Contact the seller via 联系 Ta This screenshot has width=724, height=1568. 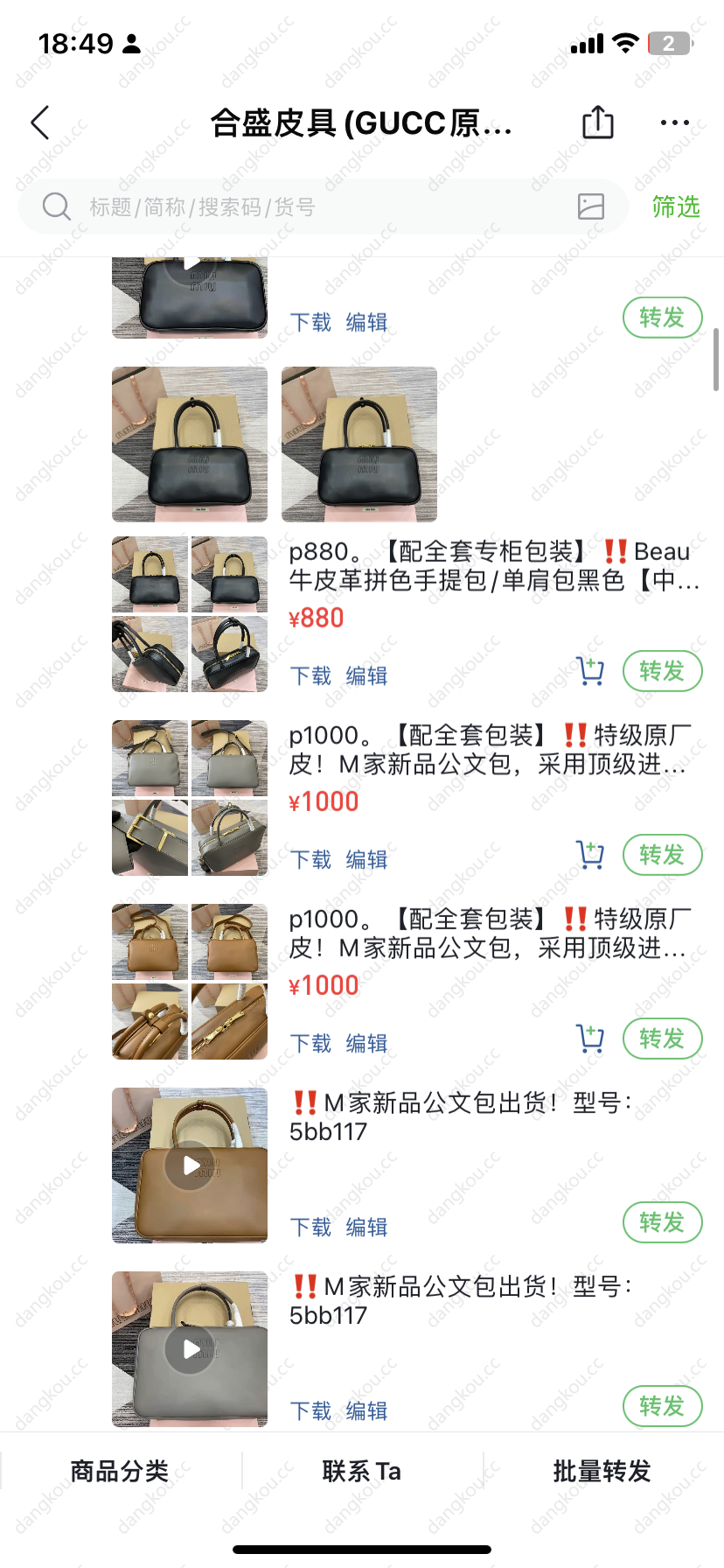(361, 1471)
